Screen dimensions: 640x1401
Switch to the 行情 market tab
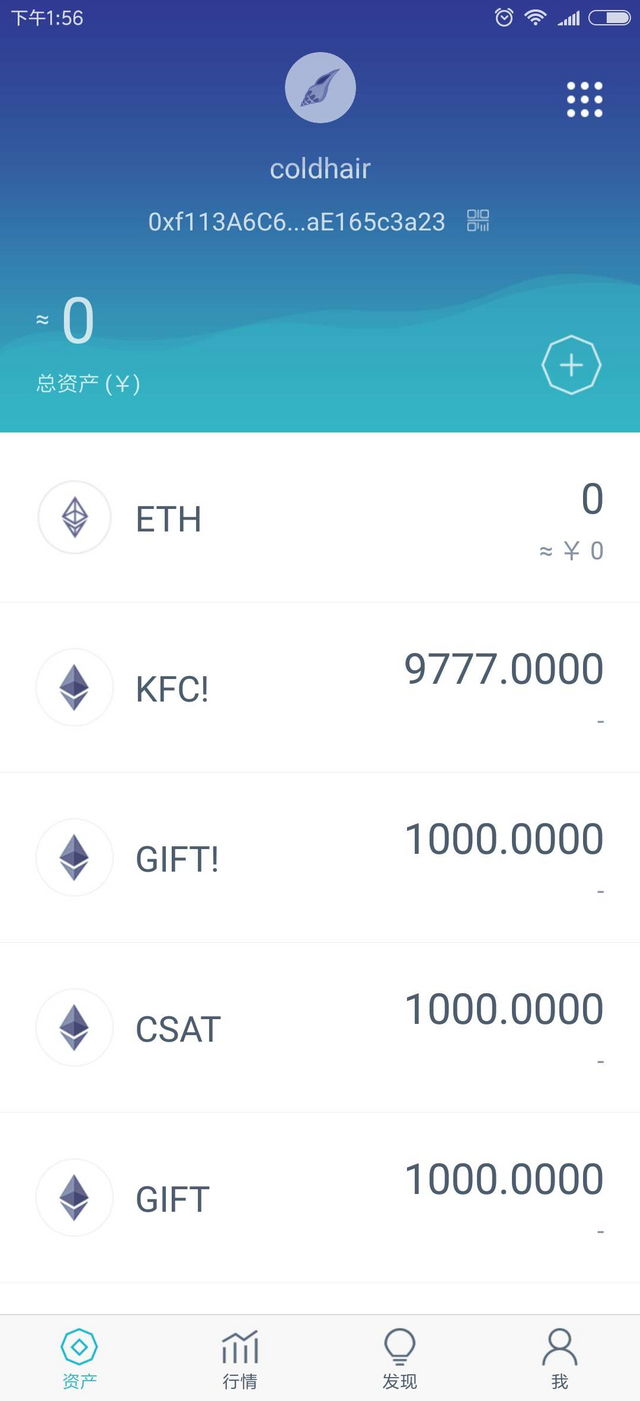pyautogui.click(x=240, y=1359)
